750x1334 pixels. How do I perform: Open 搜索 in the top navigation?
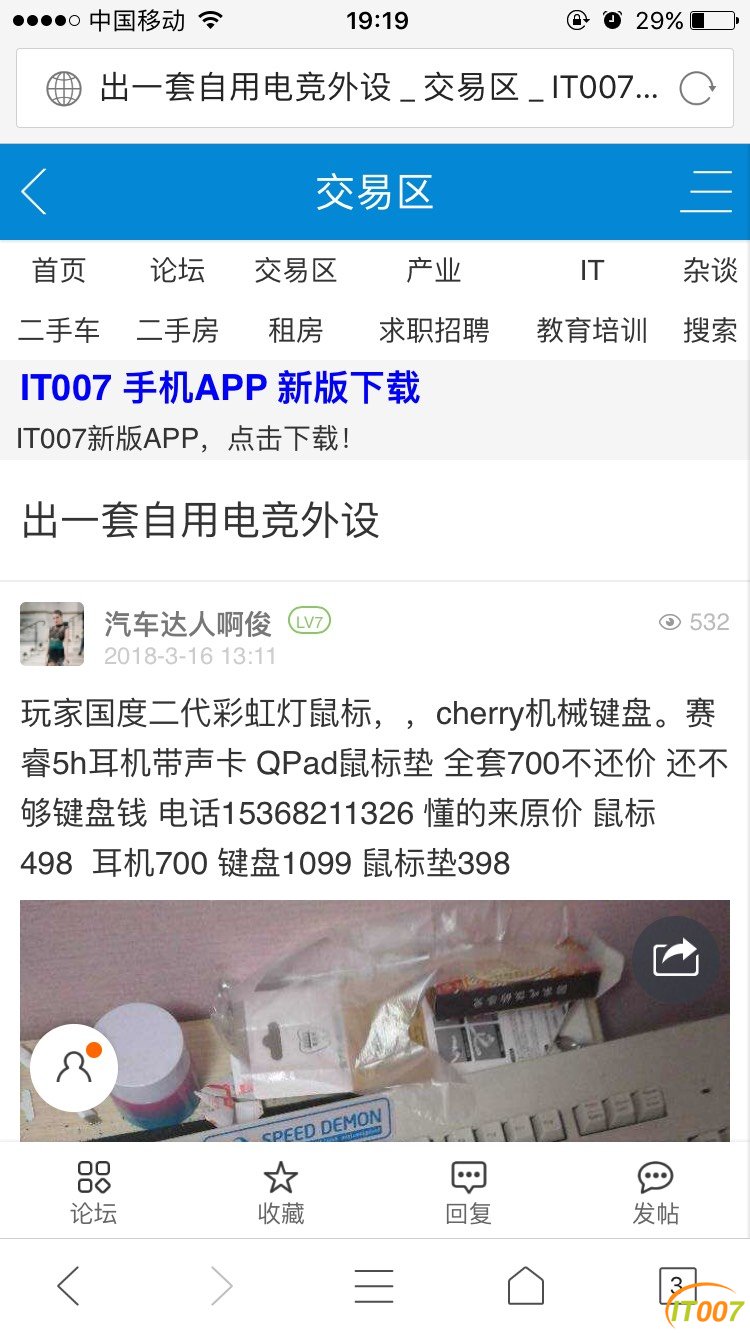pyautogui.click(x=710, y=330)
